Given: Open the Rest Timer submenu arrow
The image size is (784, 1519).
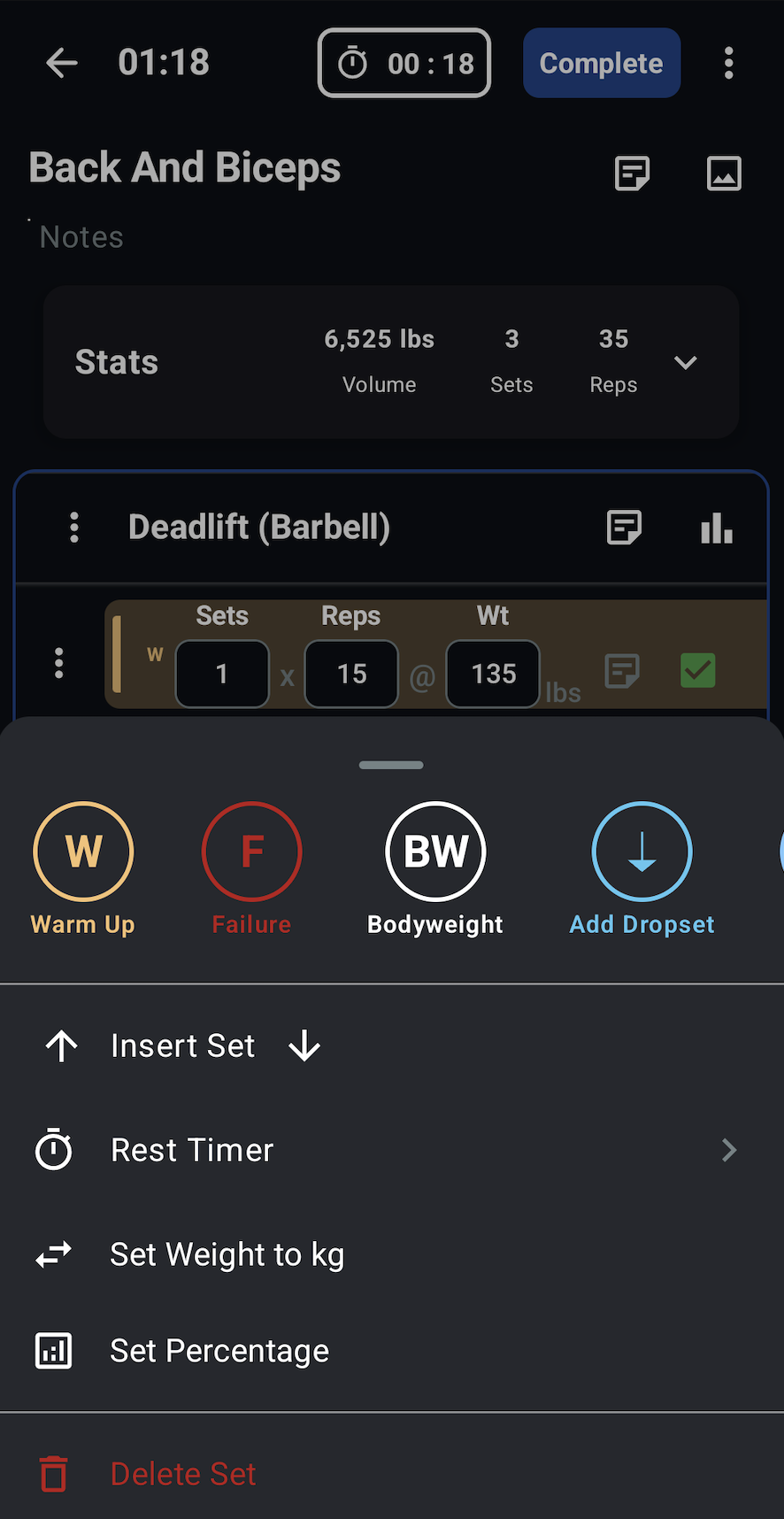Looking at the screenshot, I should [728, 1149].
